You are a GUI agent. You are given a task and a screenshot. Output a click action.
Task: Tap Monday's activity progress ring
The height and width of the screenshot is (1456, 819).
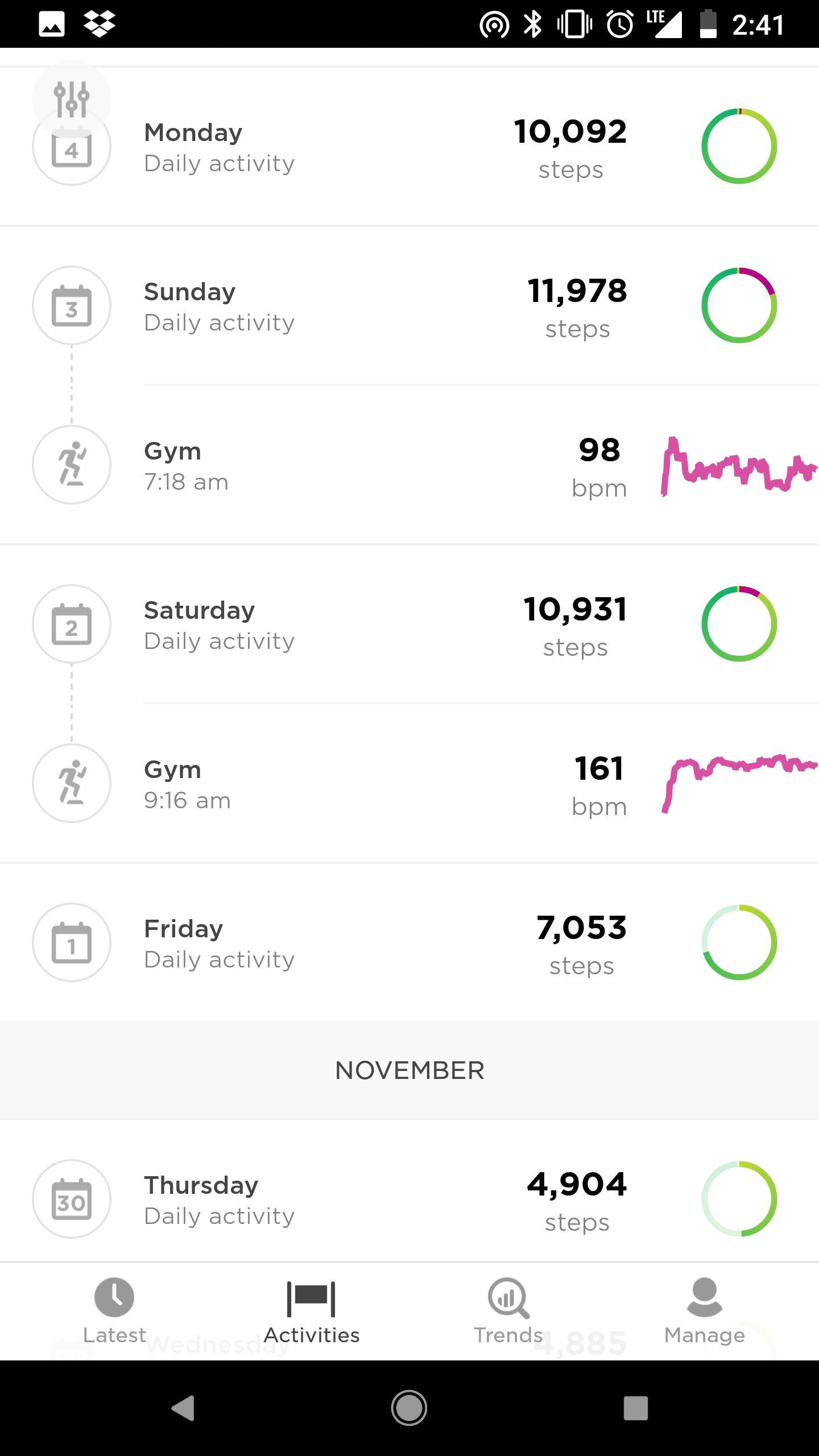[x=738, y=147]
